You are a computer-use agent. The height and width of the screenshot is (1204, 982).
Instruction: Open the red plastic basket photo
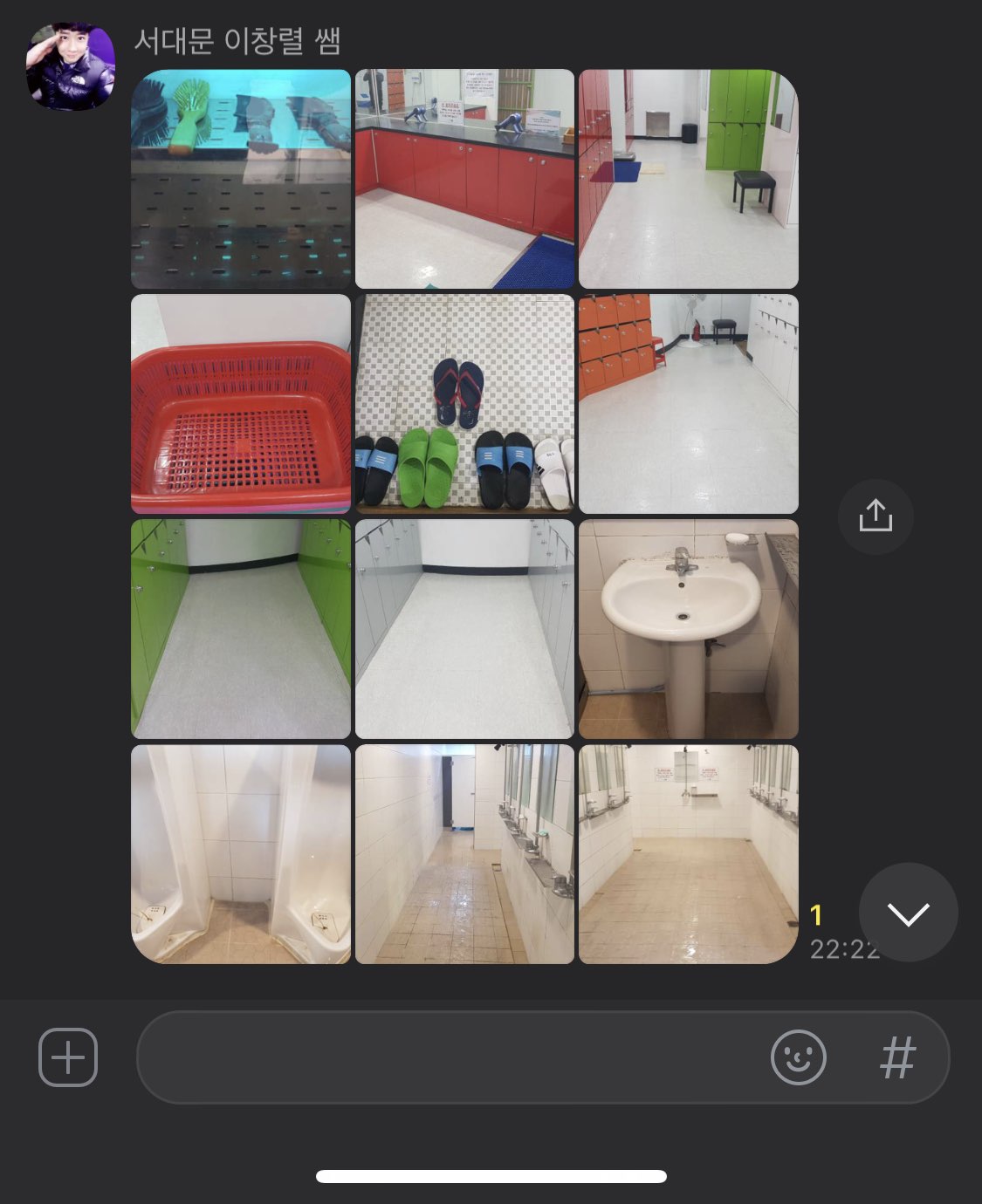[241, 404]
